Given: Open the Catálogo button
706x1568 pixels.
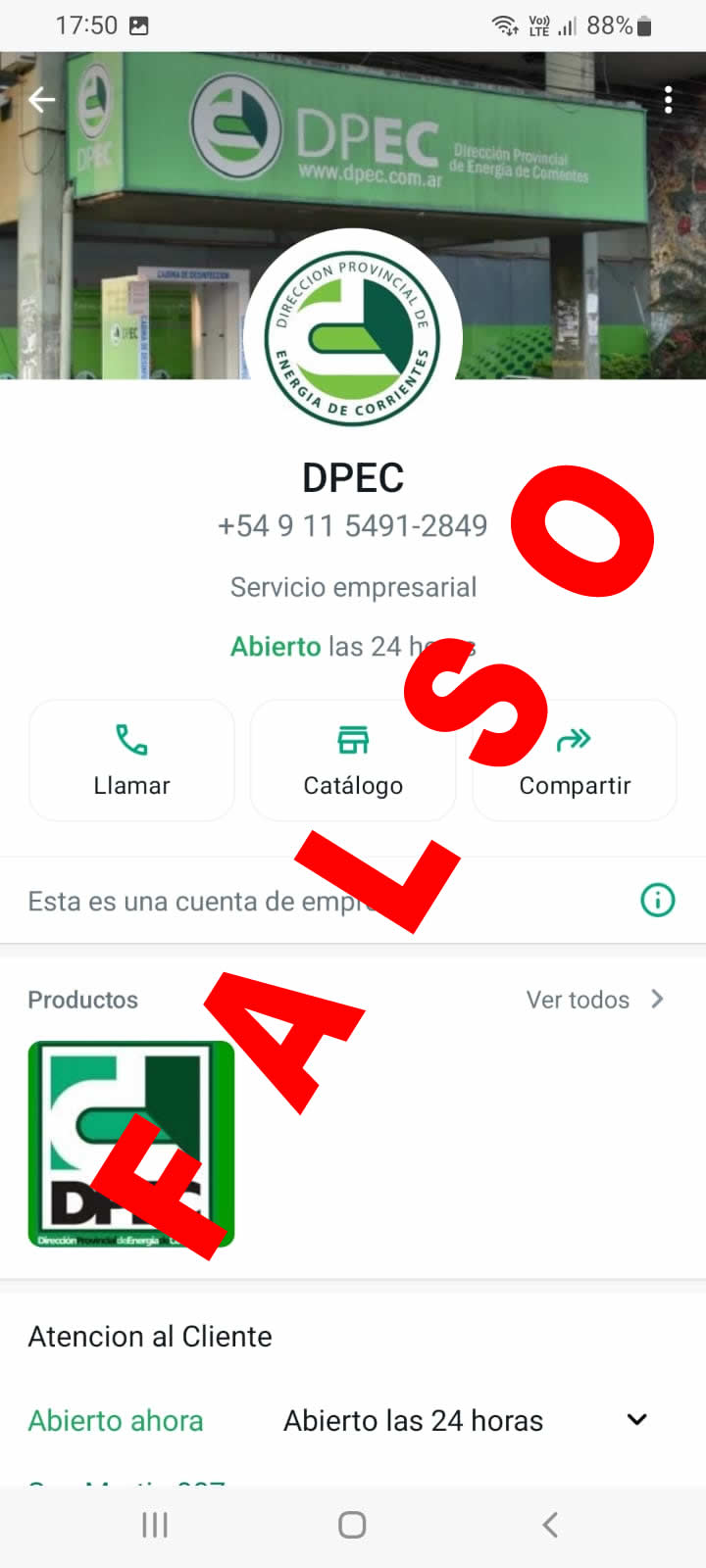Looking at the screenshot, I should click(353, 759).
